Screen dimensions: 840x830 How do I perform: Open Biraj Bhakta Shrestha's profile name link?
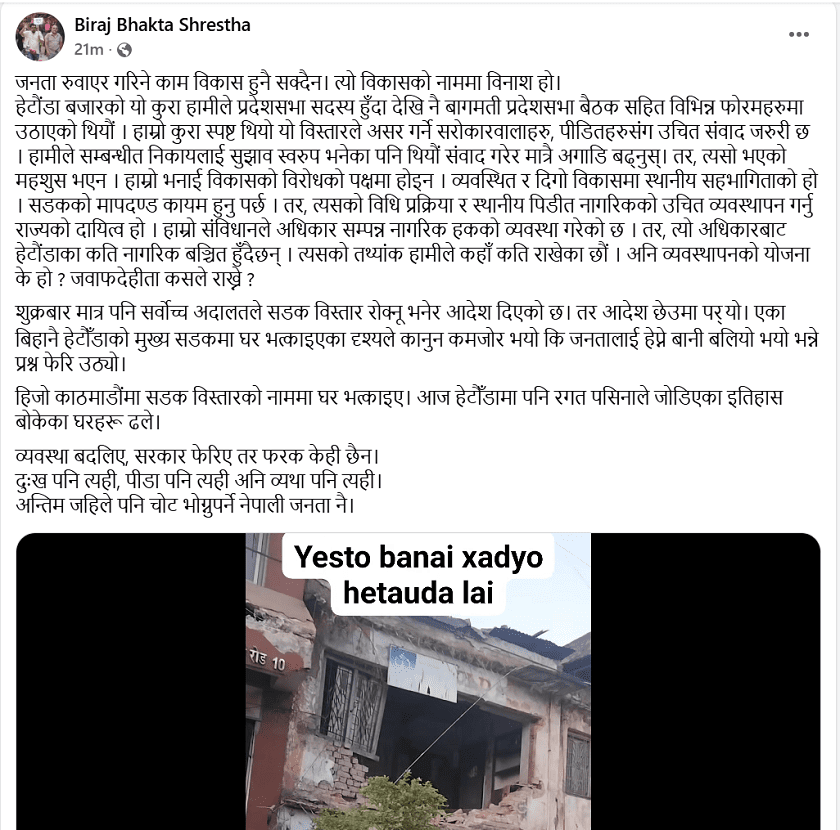(162, 25)
